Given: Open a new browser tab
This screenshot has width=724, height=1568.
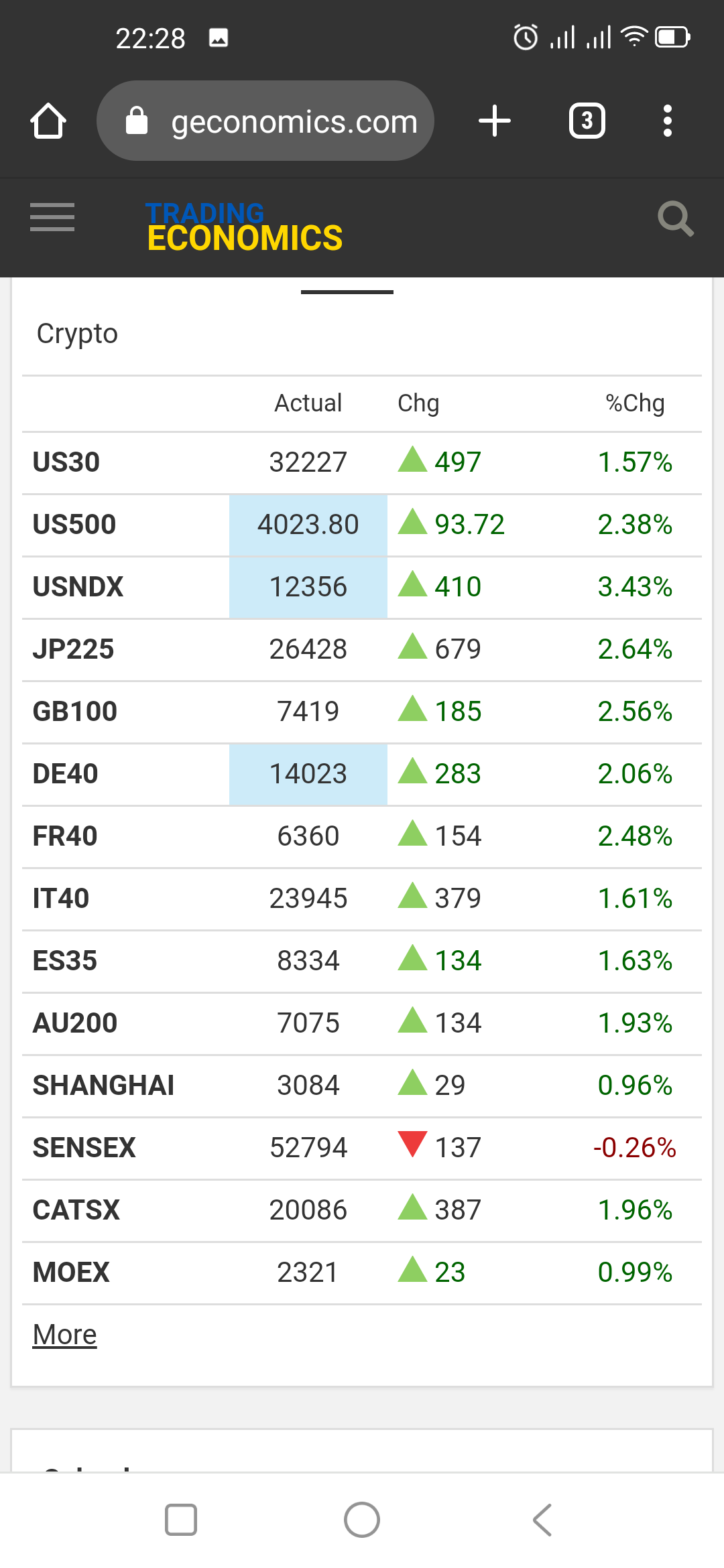Looking at the screenshot, I should 495,121.
